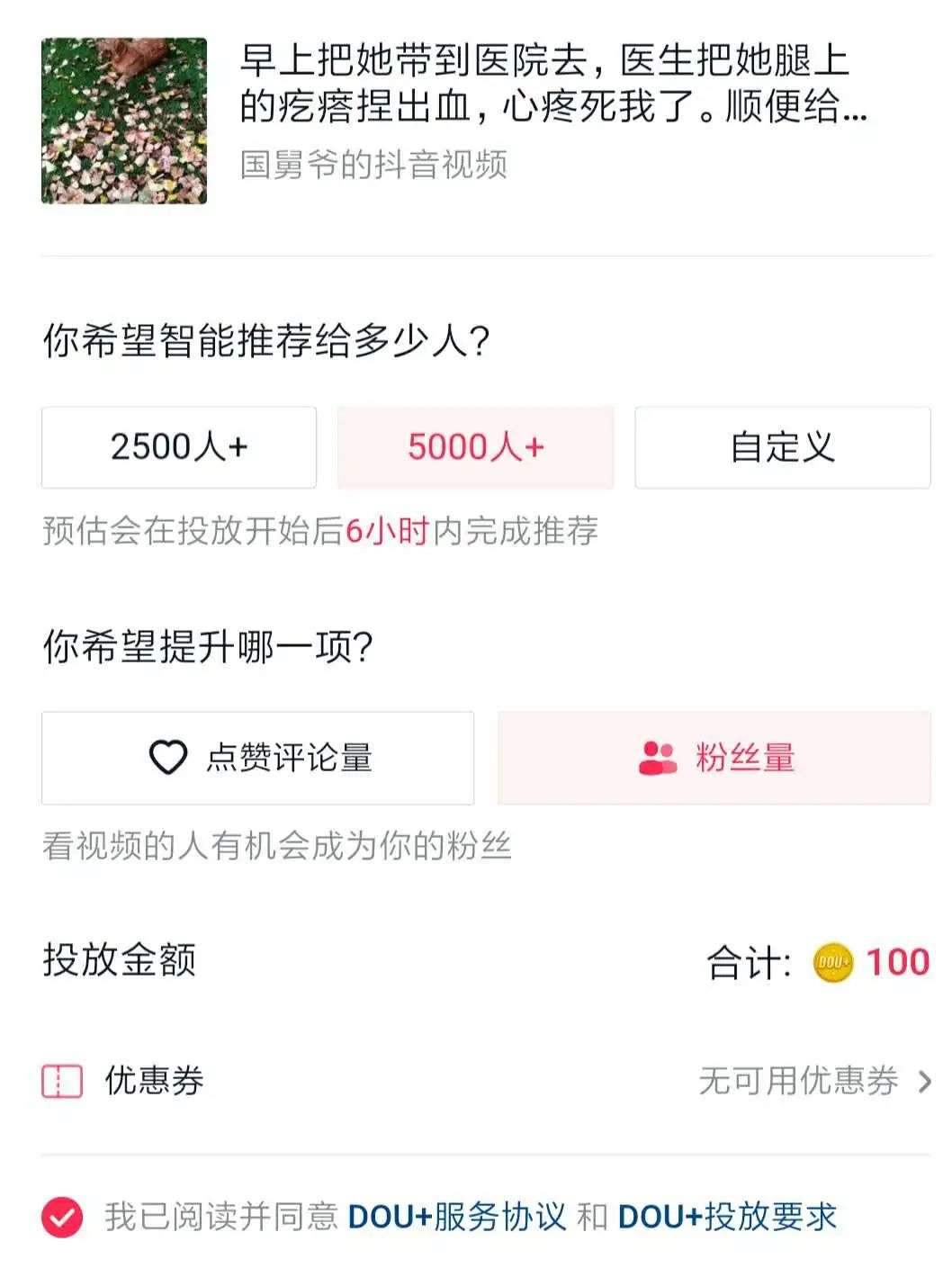Uncheck the DOU+ agreement checkbox

pyautogui.click(x=62, y=1218)
